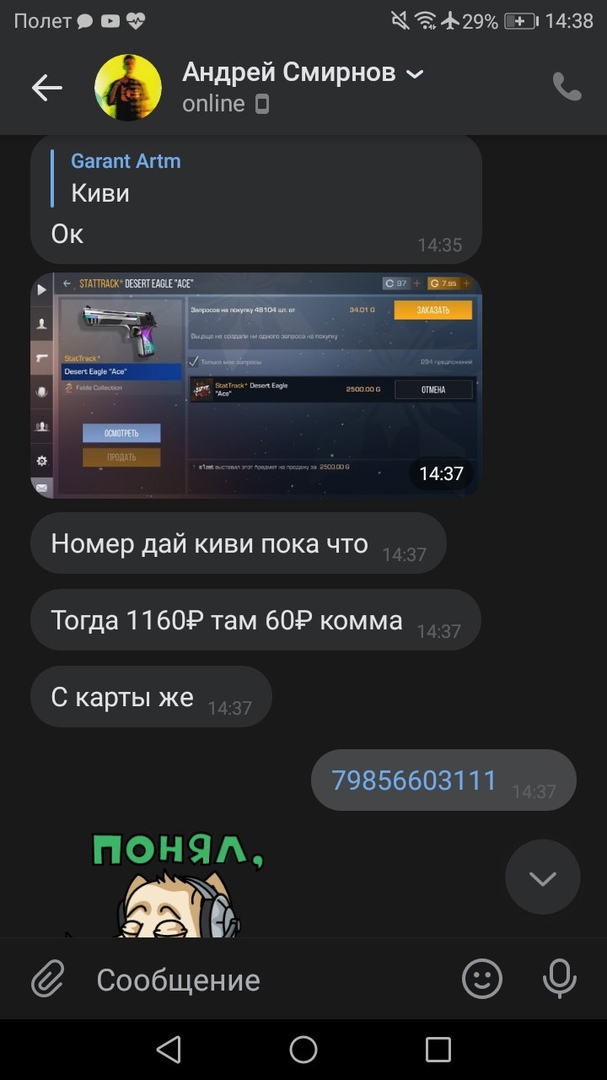This screenshot has height=1080, width=607.
Task: Focus the Сообщение message field
Action: (260, 980)
